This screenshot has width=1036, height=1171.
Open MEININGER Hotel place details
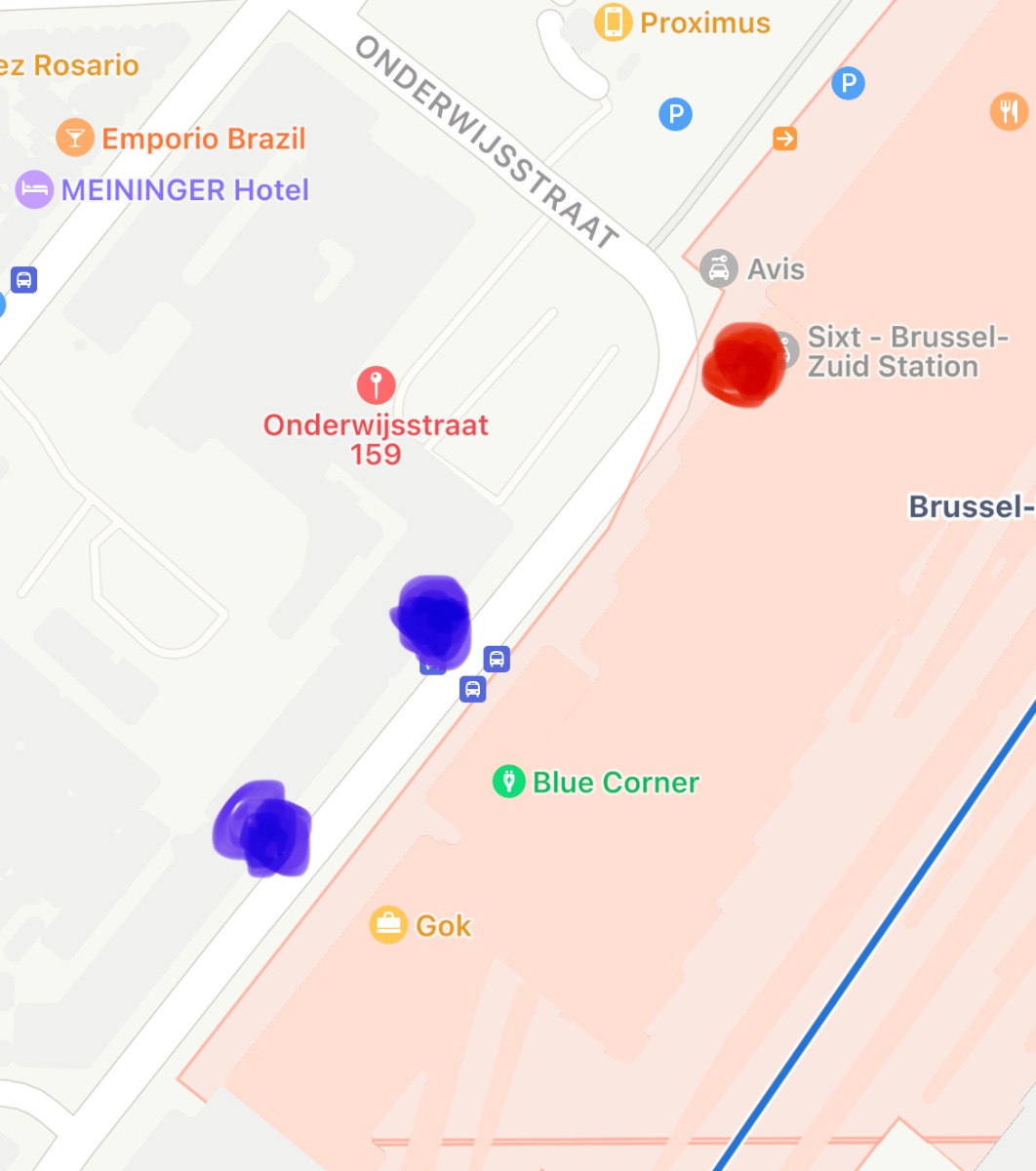click(34, 189)
